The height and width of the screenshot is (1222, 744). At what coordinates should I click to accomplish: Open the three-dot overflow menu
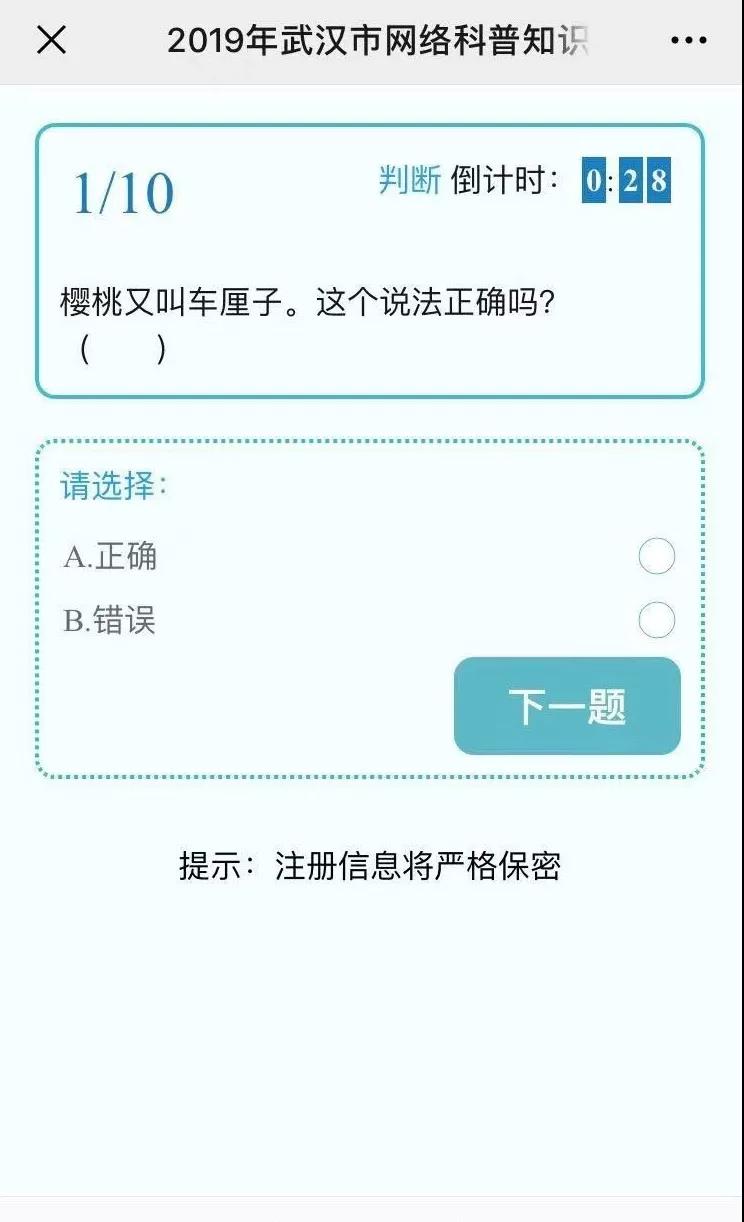click(688, 41)
